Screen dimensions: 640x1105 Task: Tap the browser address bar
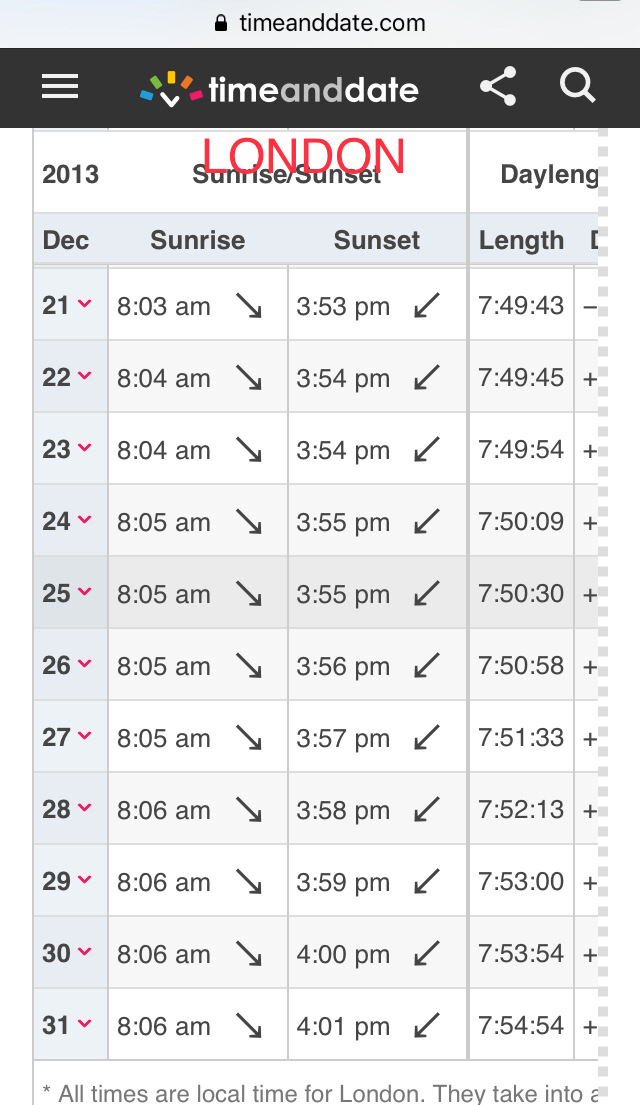point(320,23)
